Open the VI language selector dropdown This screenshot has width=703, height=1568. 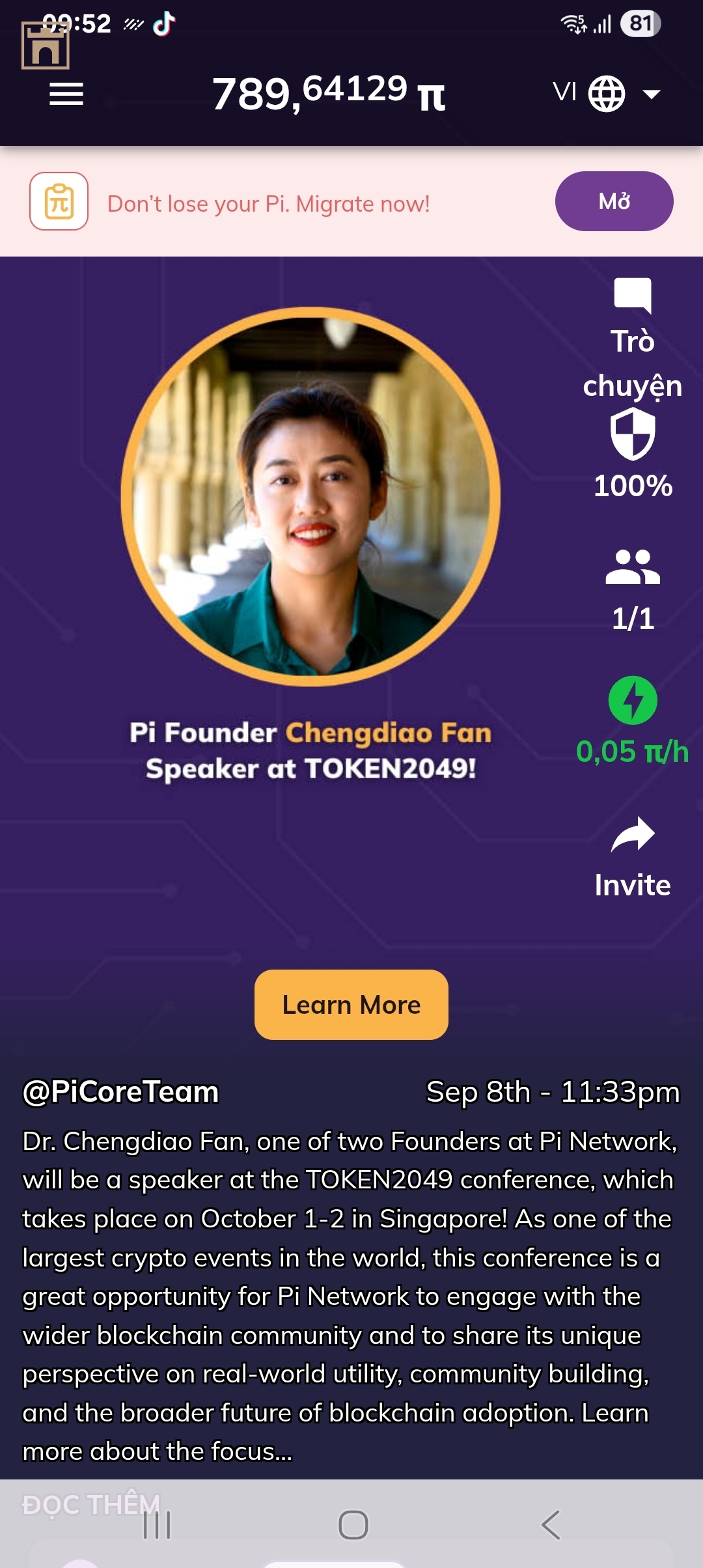click(x=606, y=94)
